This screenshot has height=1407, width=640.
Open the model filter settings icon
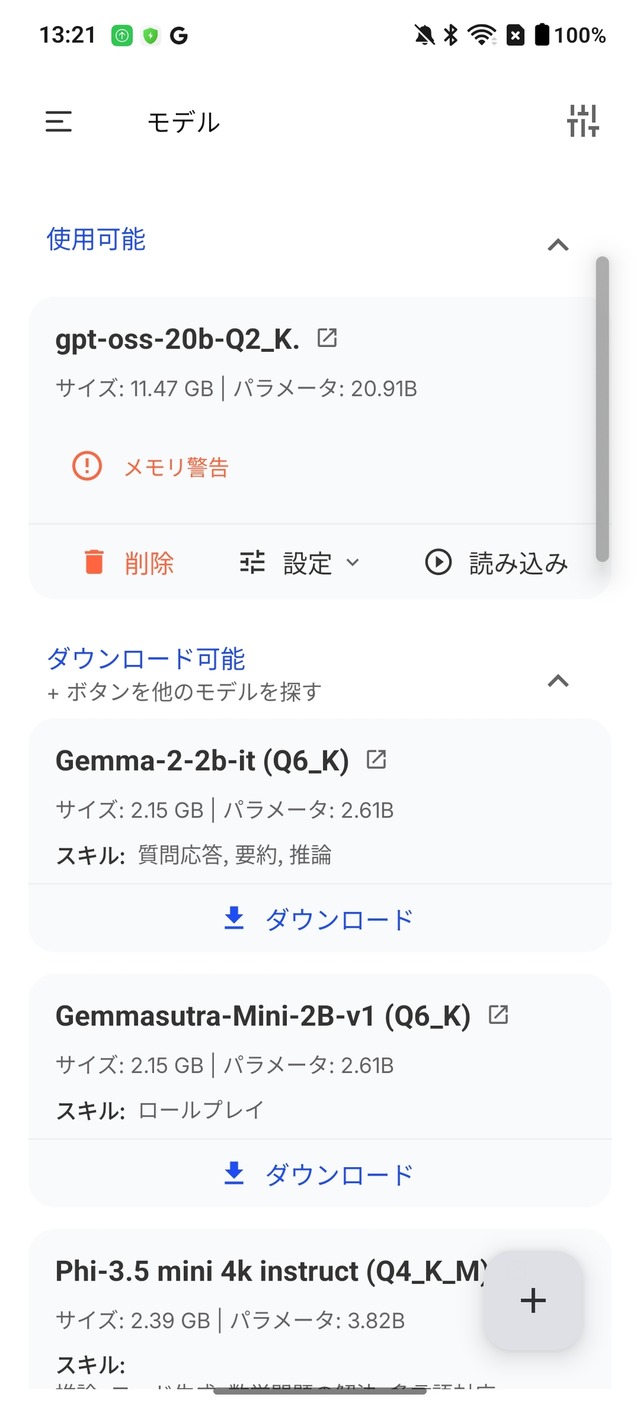pos(582,121)
